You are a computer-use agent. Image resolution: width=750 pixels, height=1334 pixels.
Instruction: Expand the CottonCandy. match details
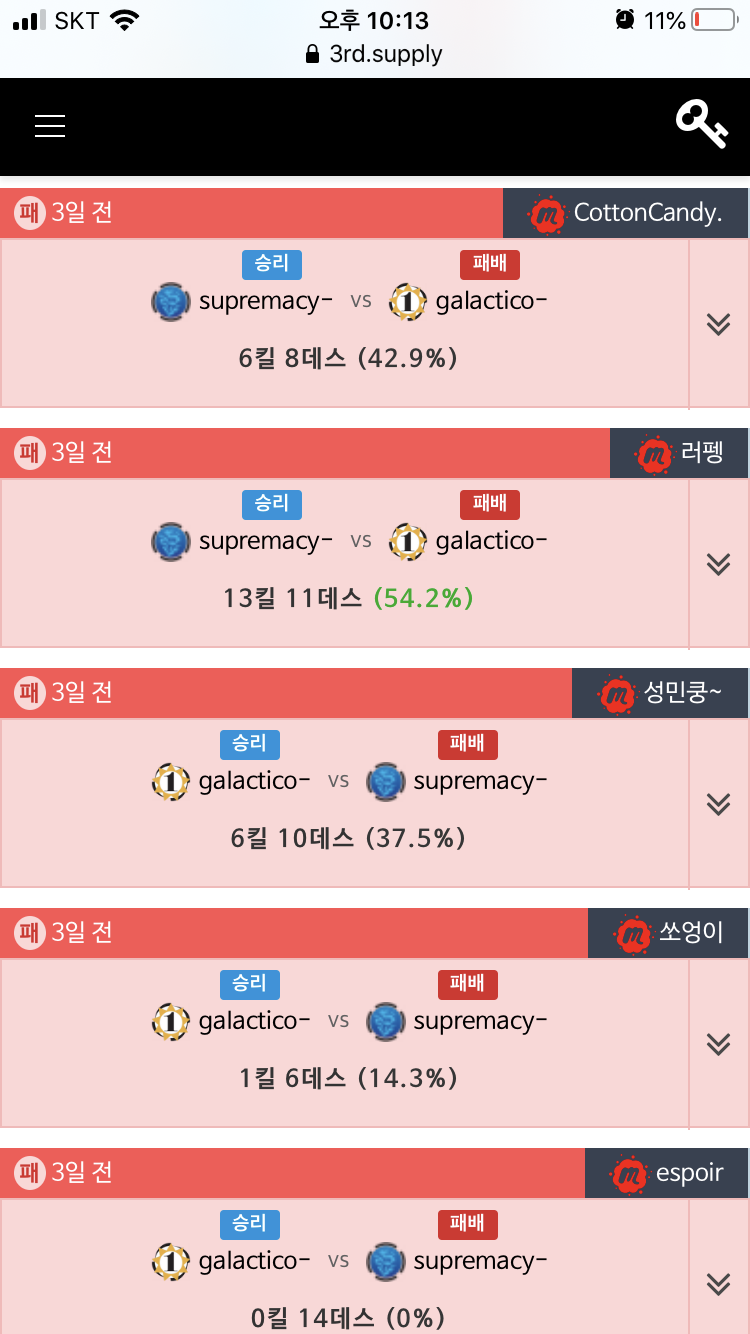718,324
